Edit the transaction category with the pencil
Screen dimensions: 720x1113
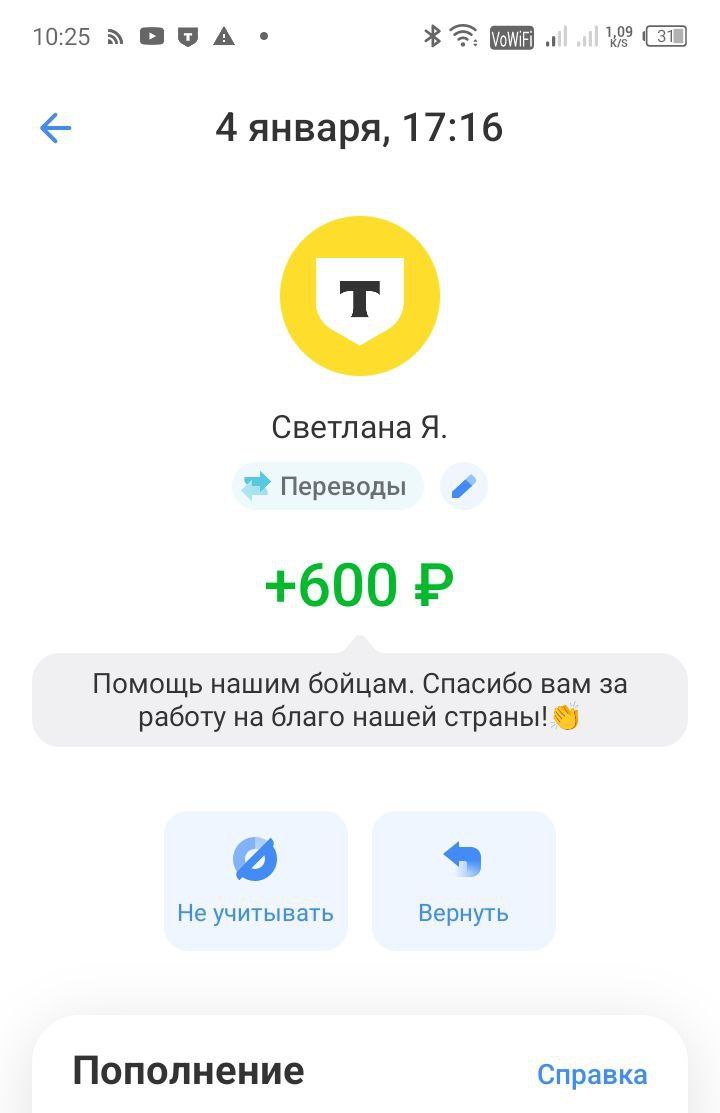[x=464, y=487]
